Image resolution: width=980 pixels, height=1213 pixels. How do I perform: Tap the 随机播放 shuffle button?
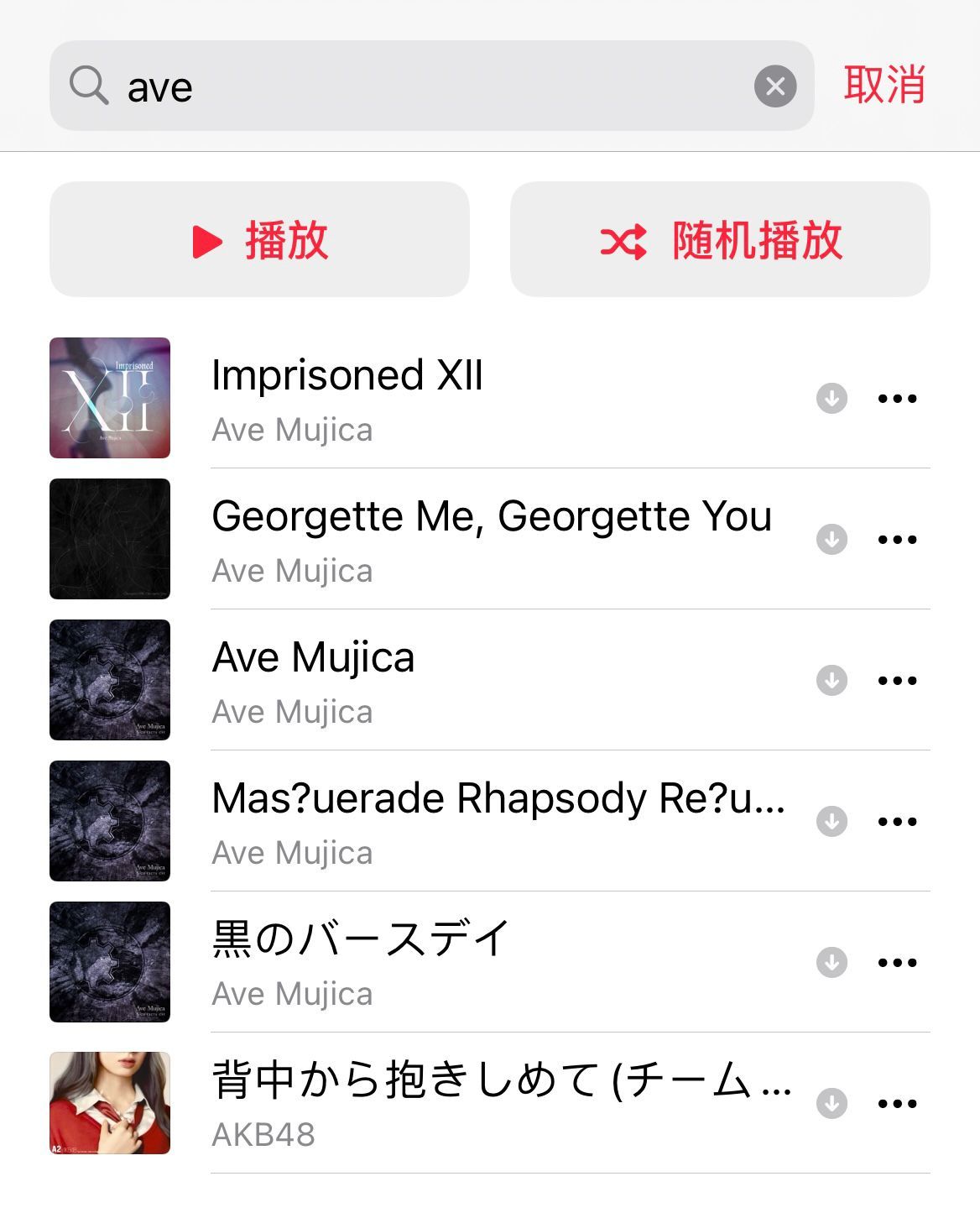720,240
